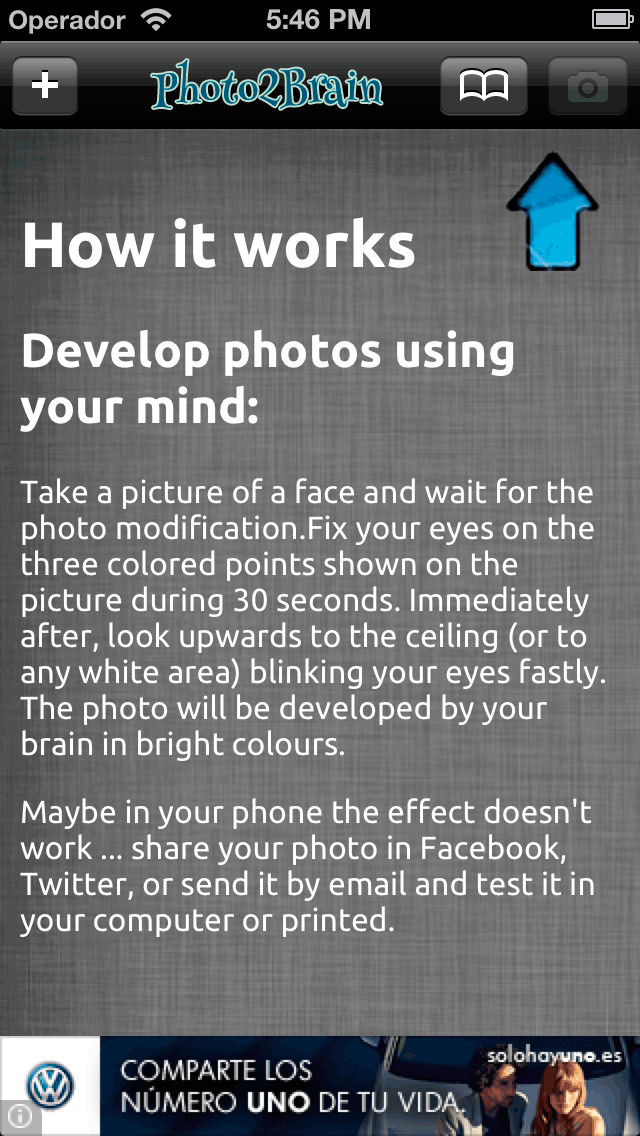The image size is (640, 1136).
Task: Open the book icon in the toolbar
Action: [x=483, y=86]
